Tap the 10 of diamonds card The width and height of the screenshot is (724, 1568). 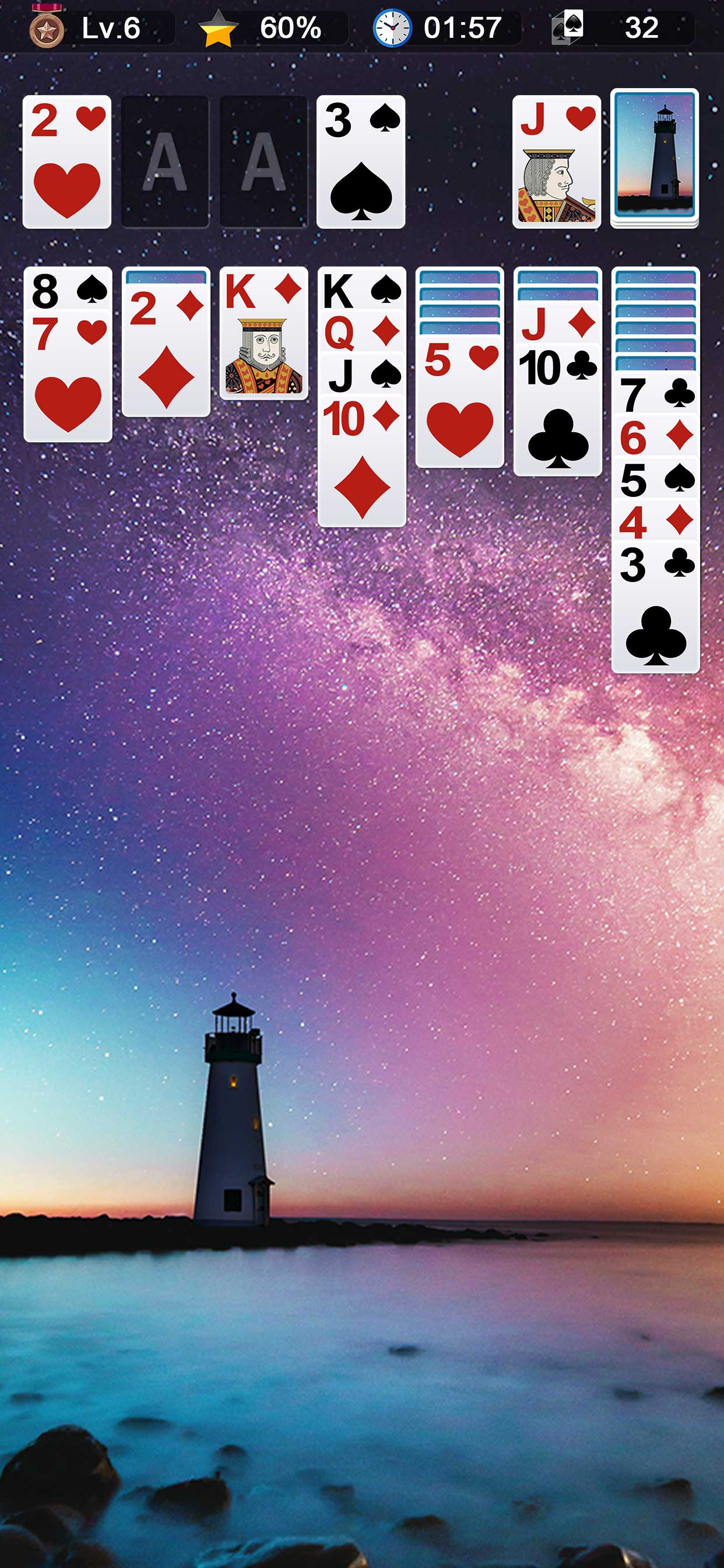[361, 461]
